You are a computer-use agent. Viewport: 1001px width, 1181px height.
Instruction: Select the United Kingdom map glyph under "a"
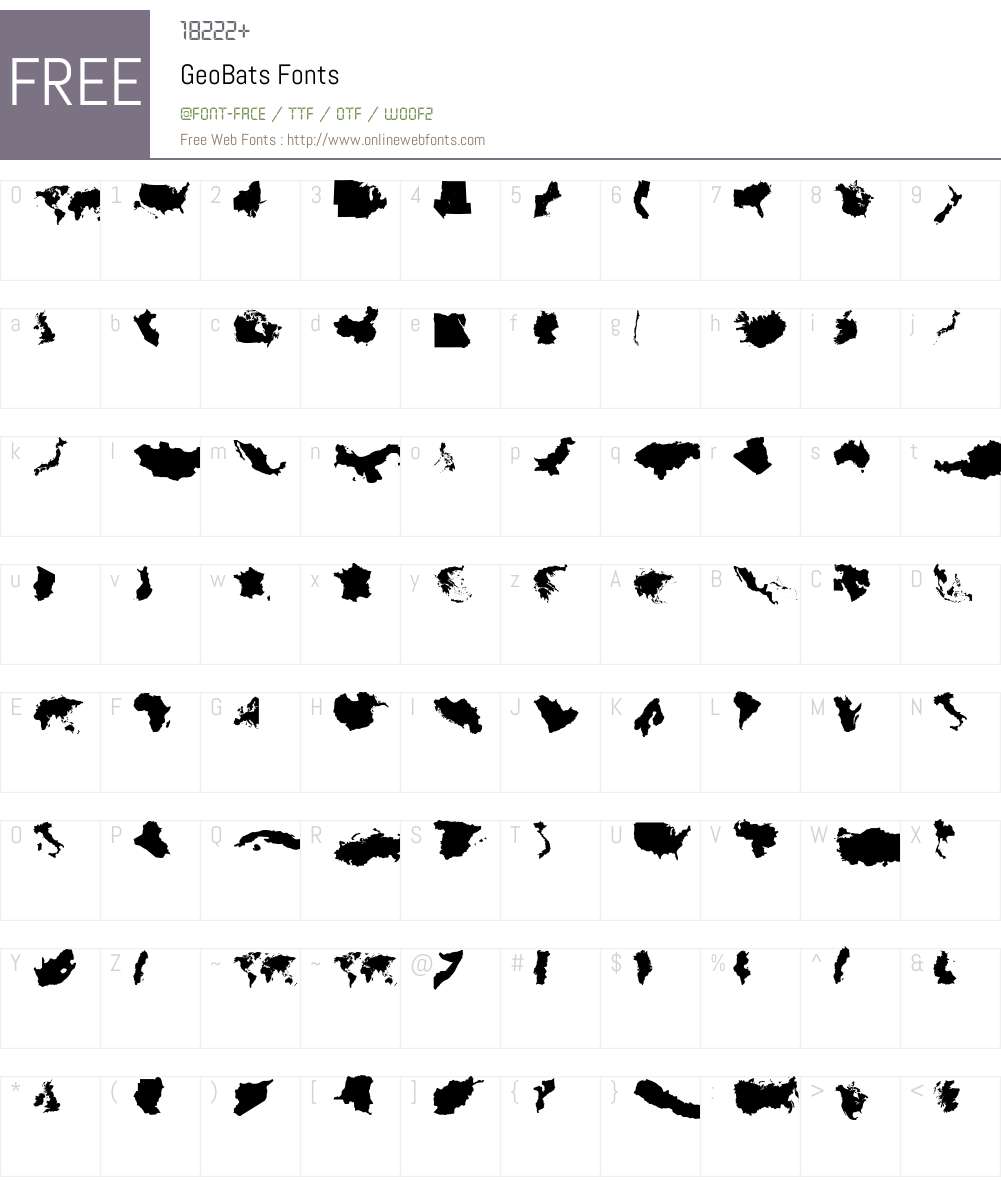pos(42,328)
